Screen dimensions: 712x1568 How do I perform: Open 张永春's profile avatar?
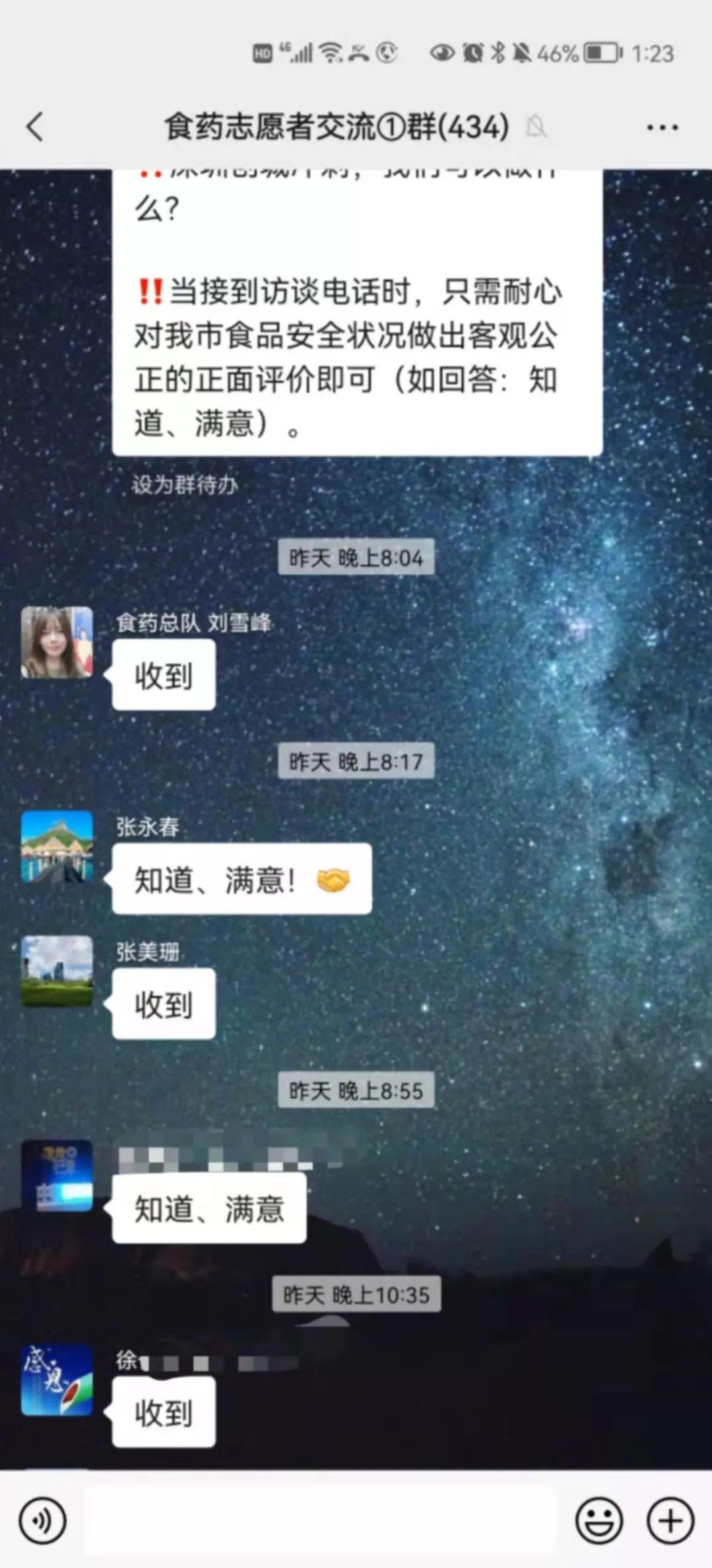[x=57, y=846]
